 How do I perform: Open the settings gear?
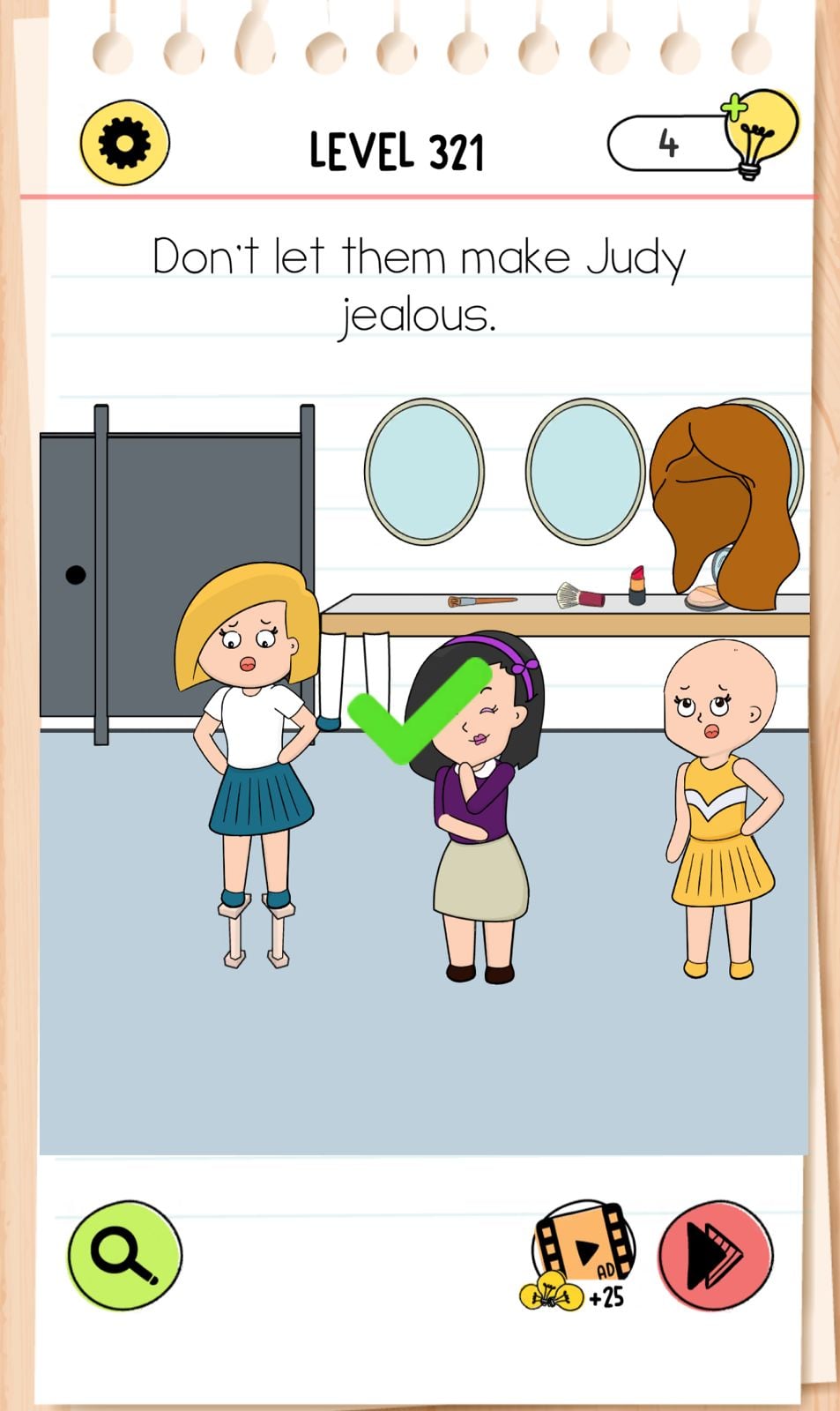[x=124, y=143]
